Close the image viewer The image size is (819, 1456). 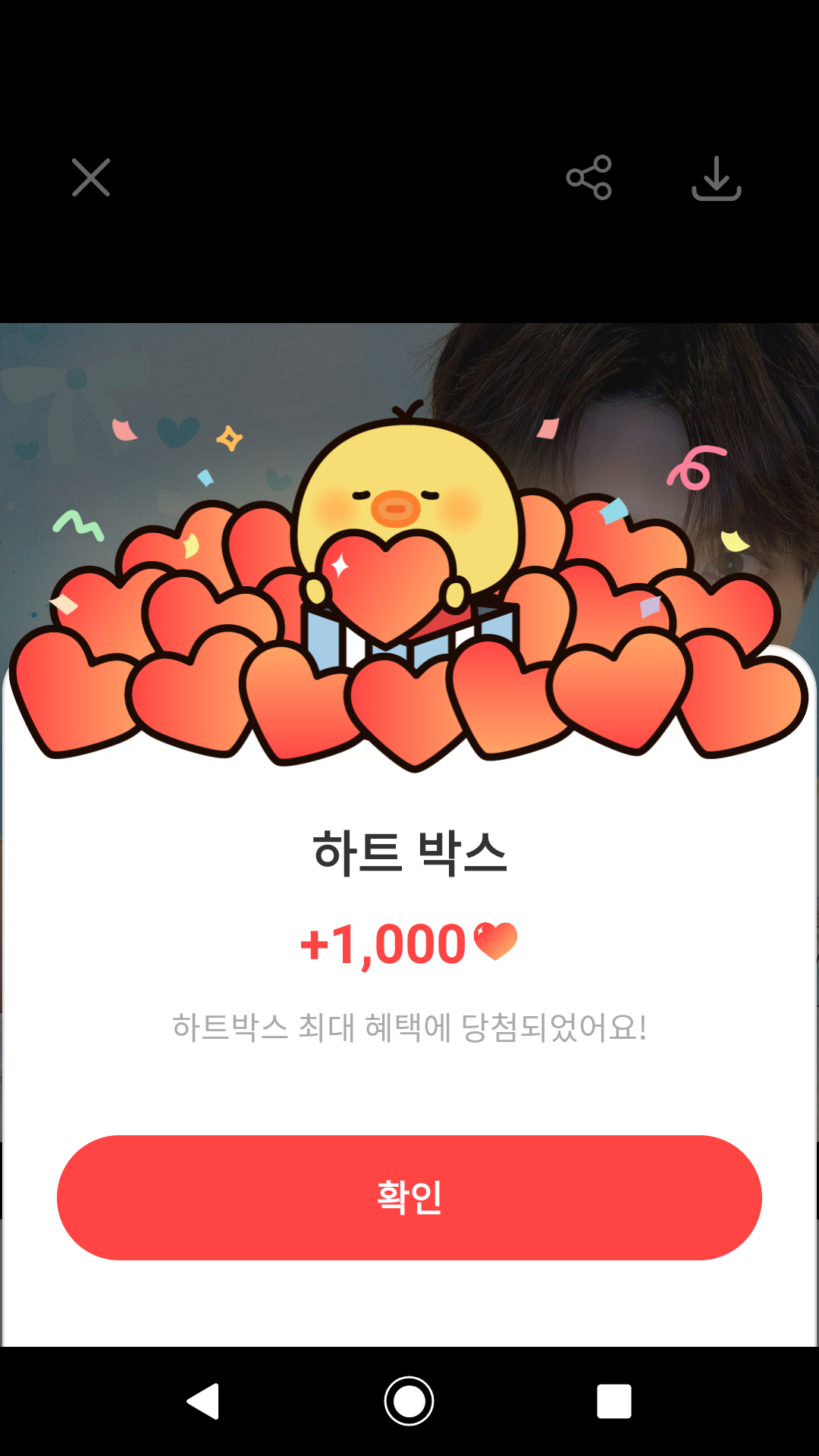[91, 177]
